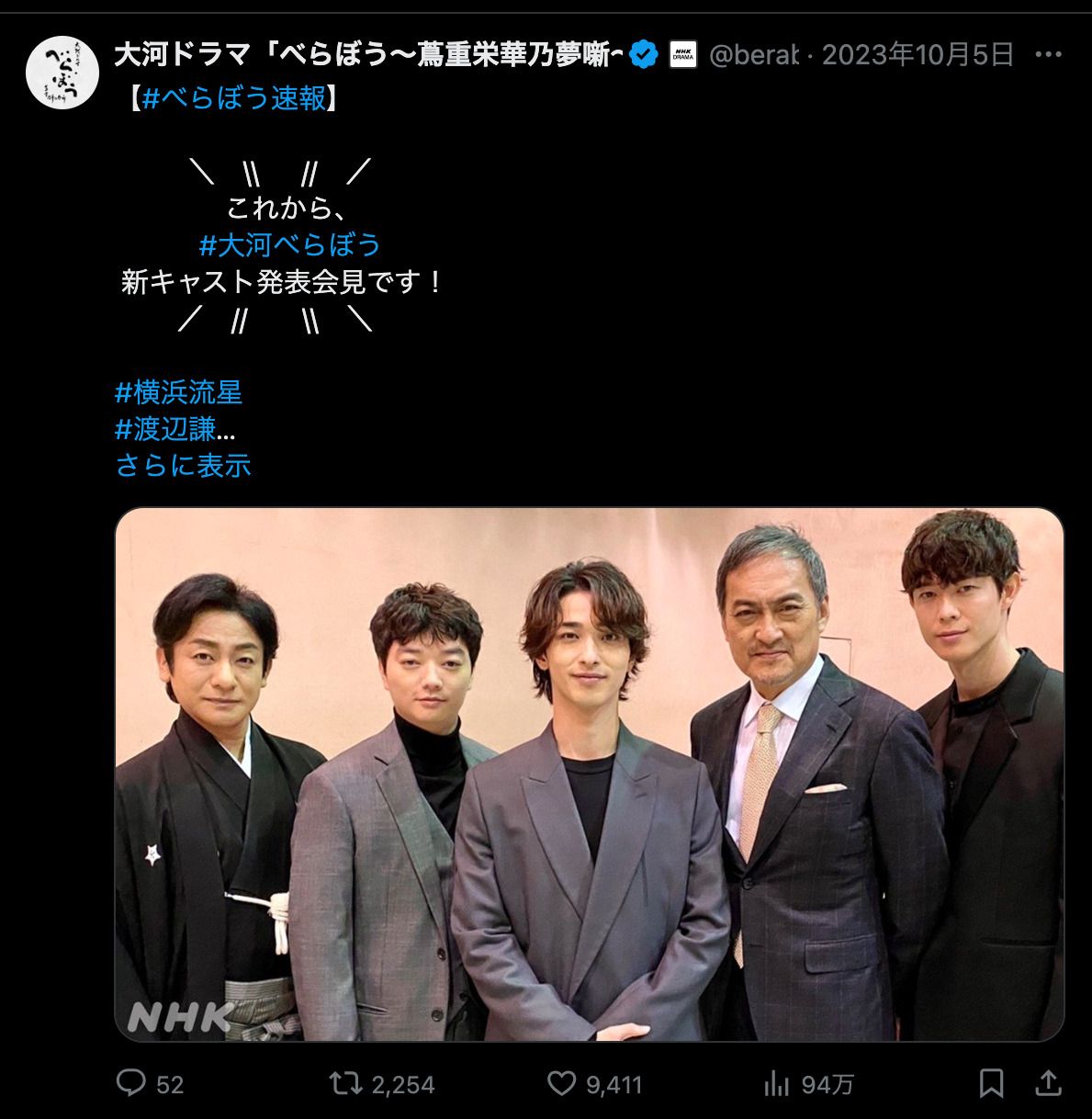Like this post

(561, 1084)
